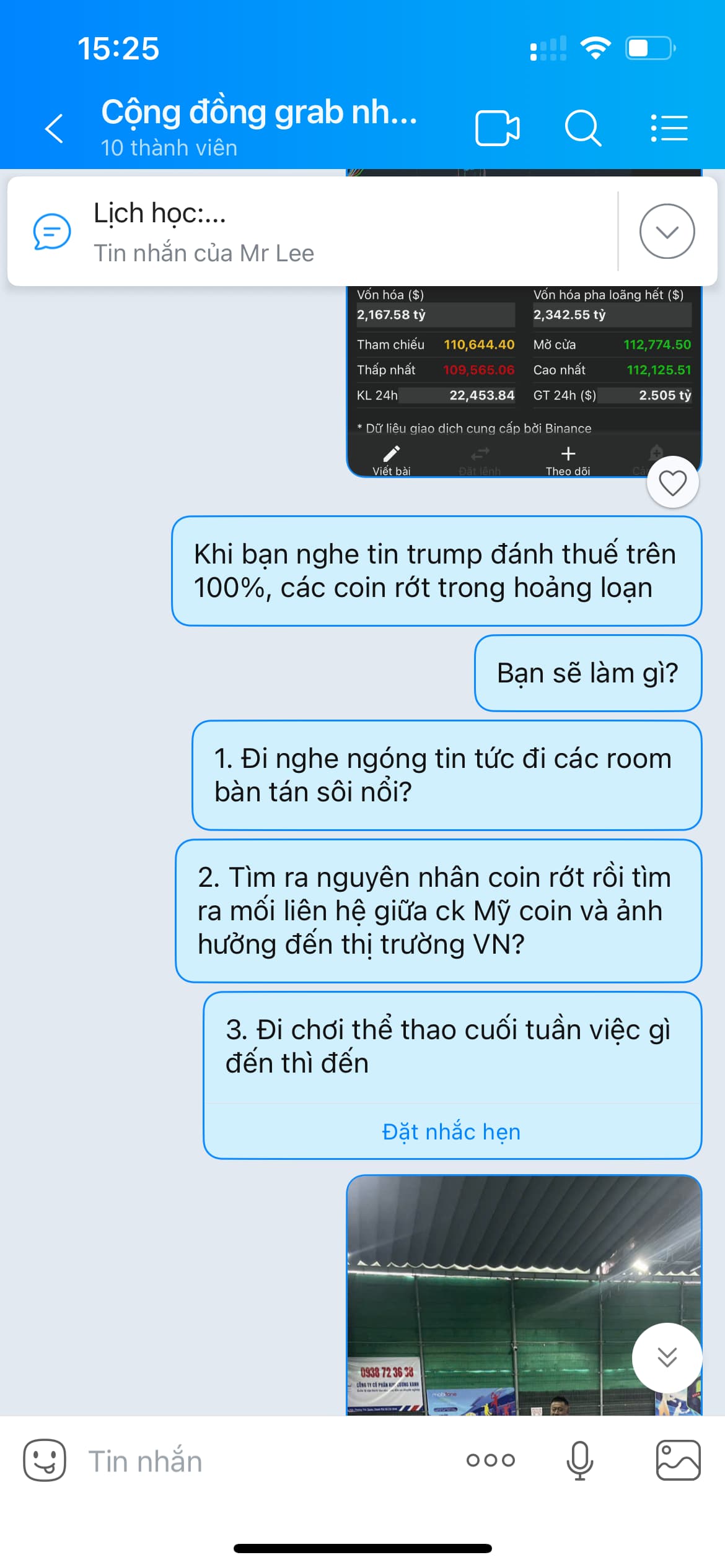Screen dimensions: 725x1568
Task: Start a video call with the group
Action: point(497,128)
